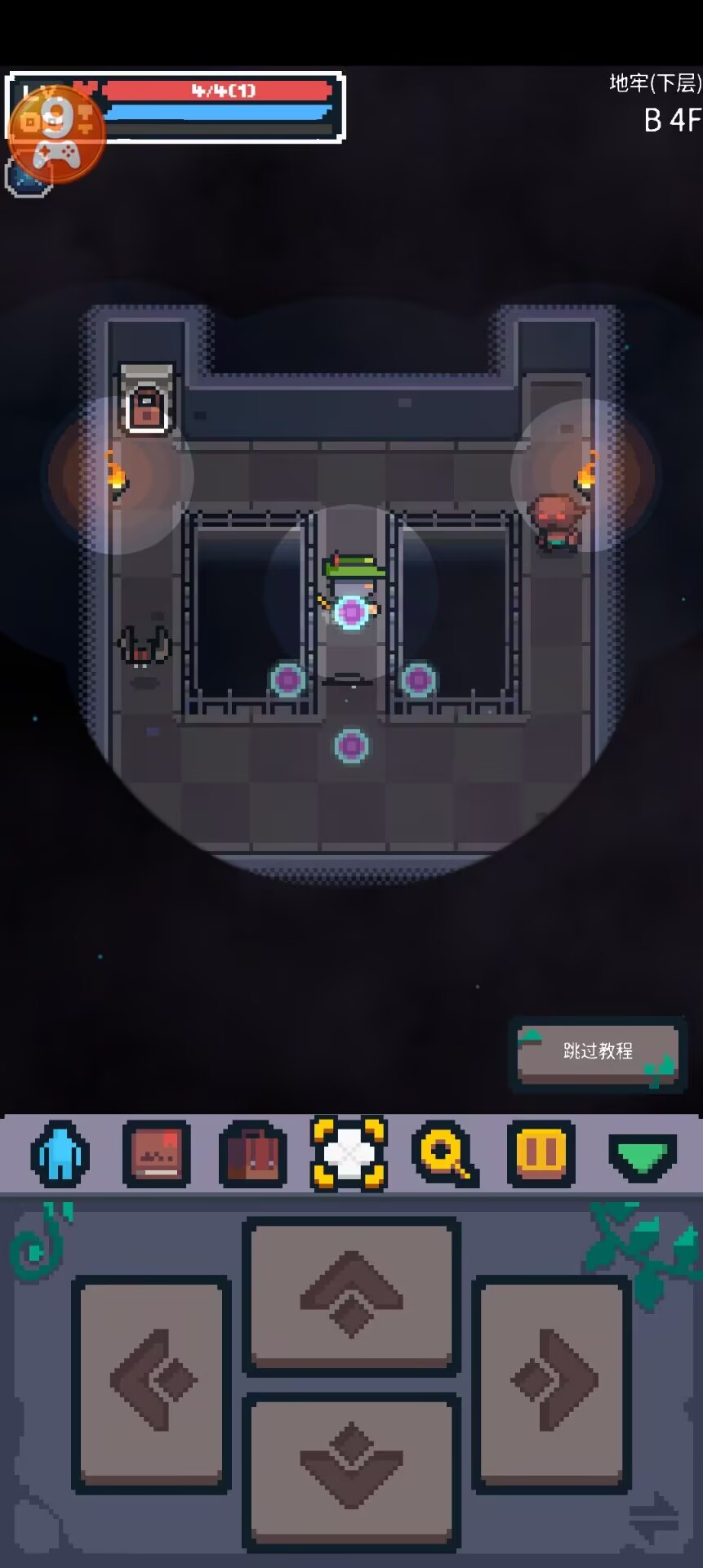
Task: Tap the yellow magnifier search icon
Action: (x=445, y=1153)
